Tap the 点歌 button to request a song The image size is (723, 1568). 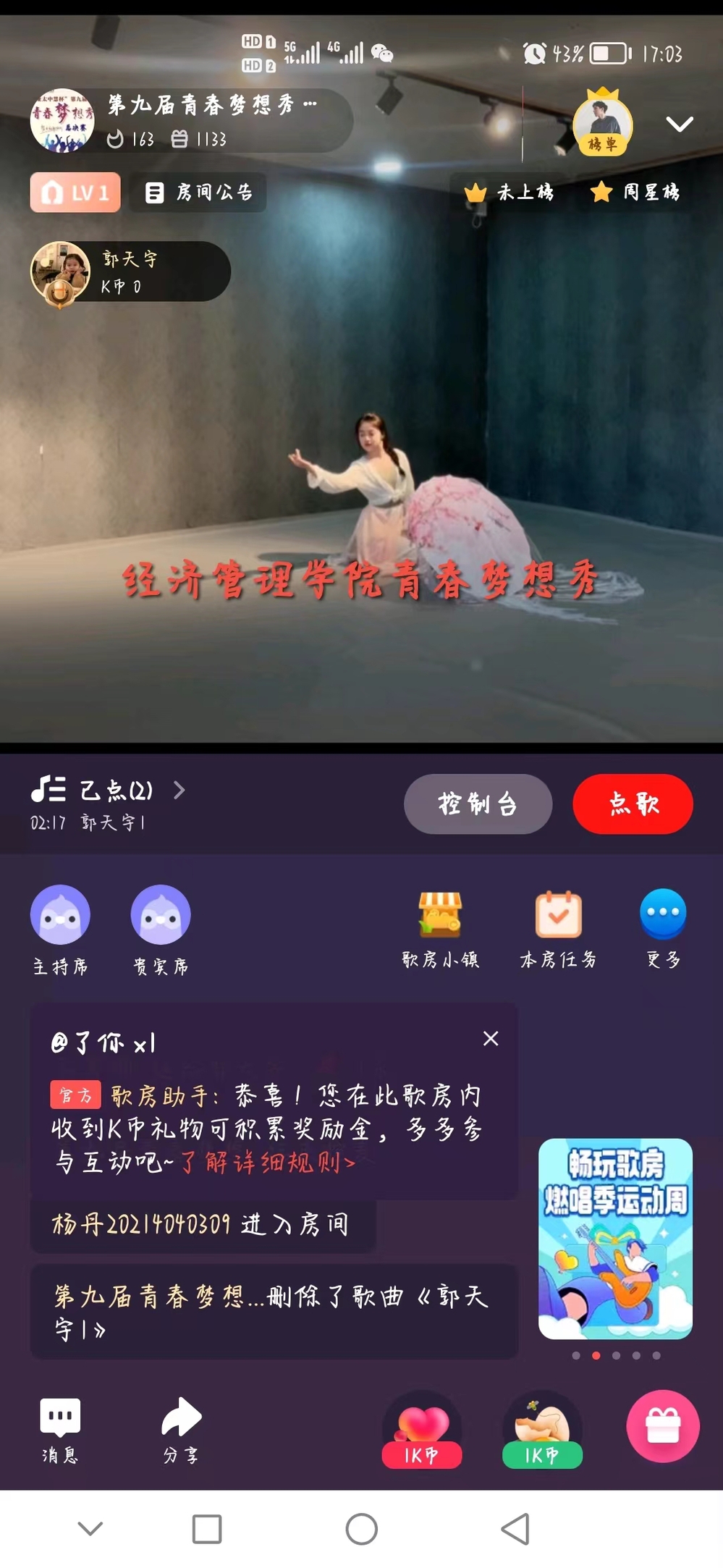(633, 804)
